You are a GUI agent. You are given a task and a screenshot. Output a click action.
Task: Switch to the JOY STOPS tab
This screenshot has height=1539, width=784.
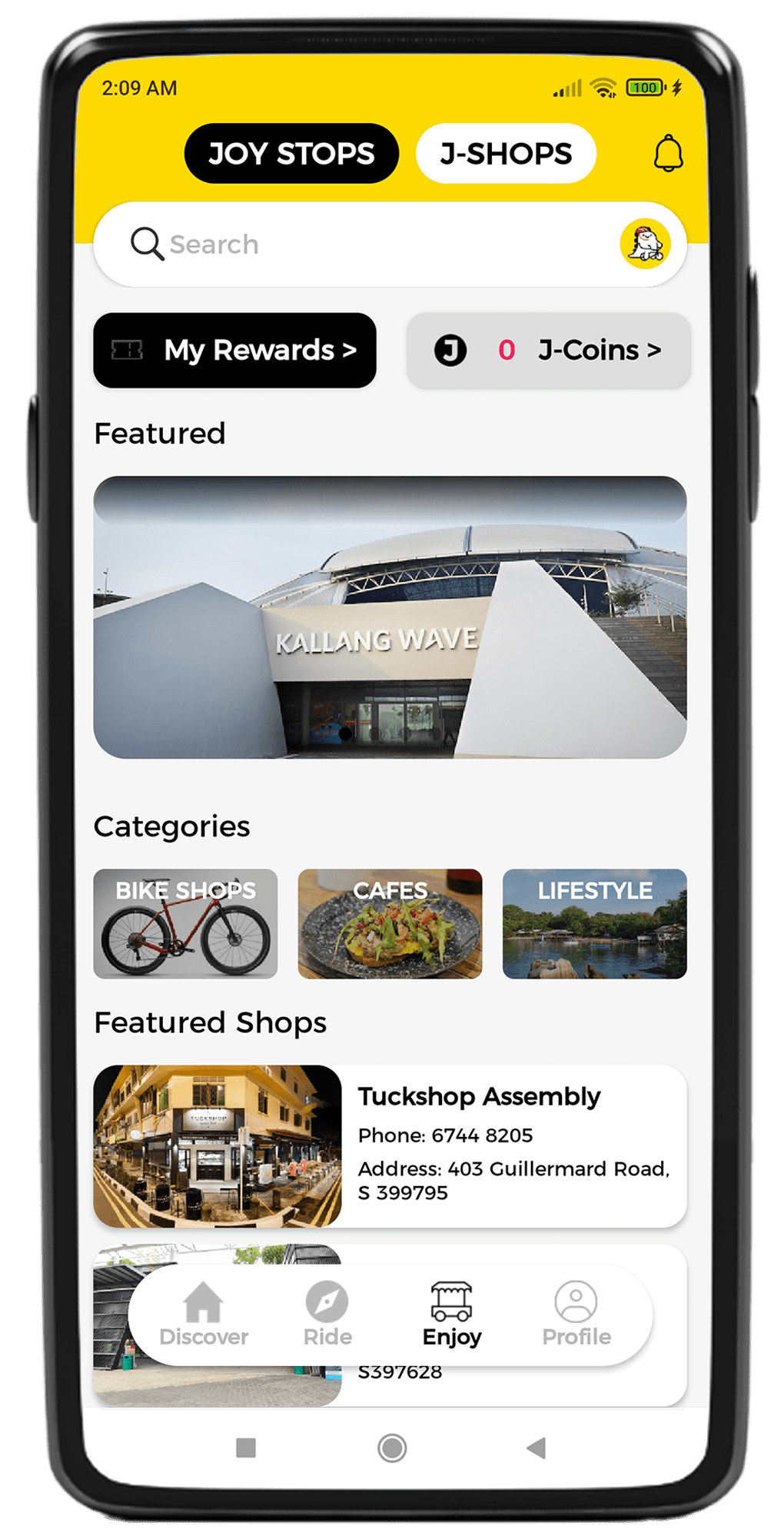291,154
